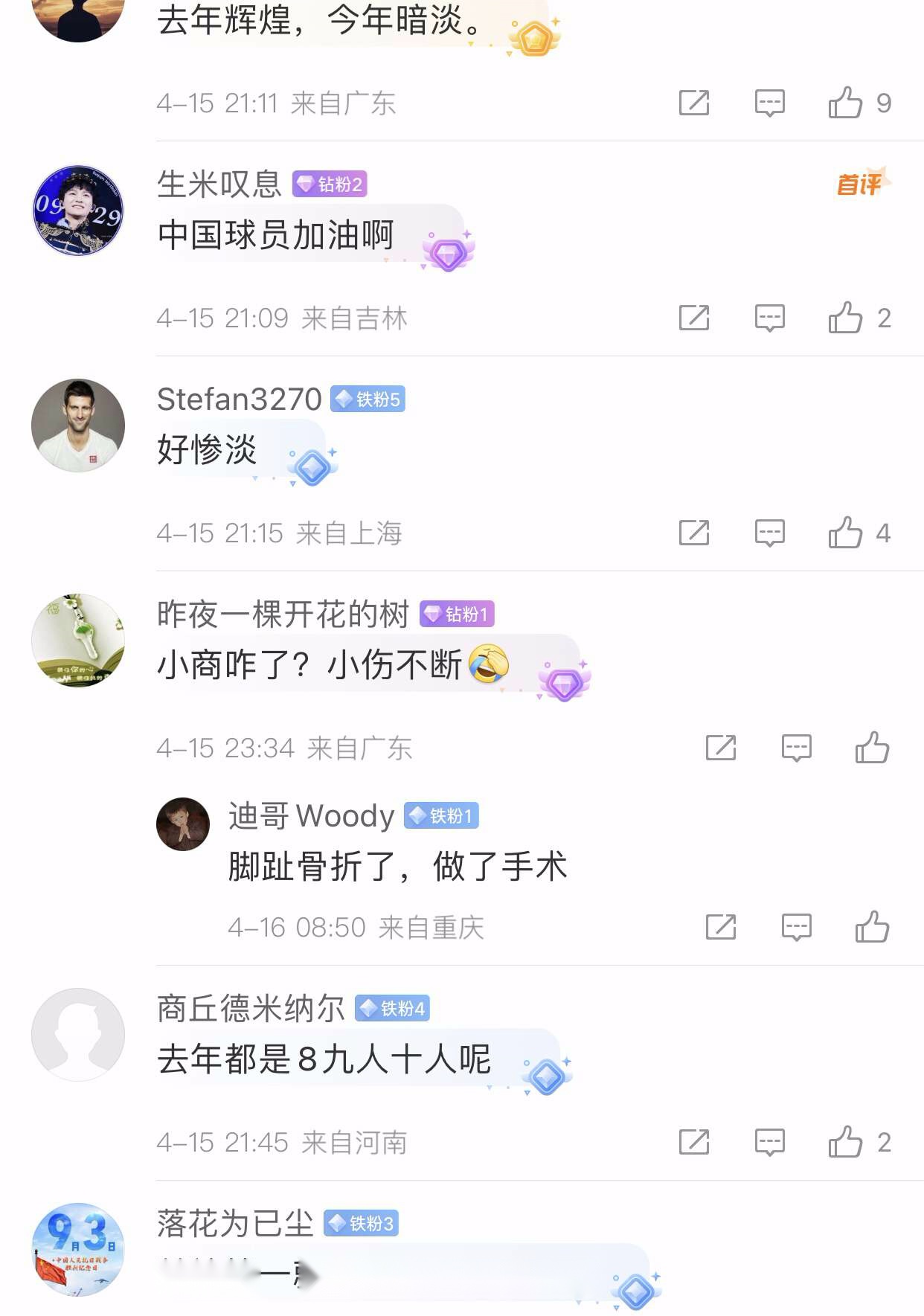This screenshot has width=924, height=1316.
Task: Repost Stefan3270's comment
Action: coord(693,533)
